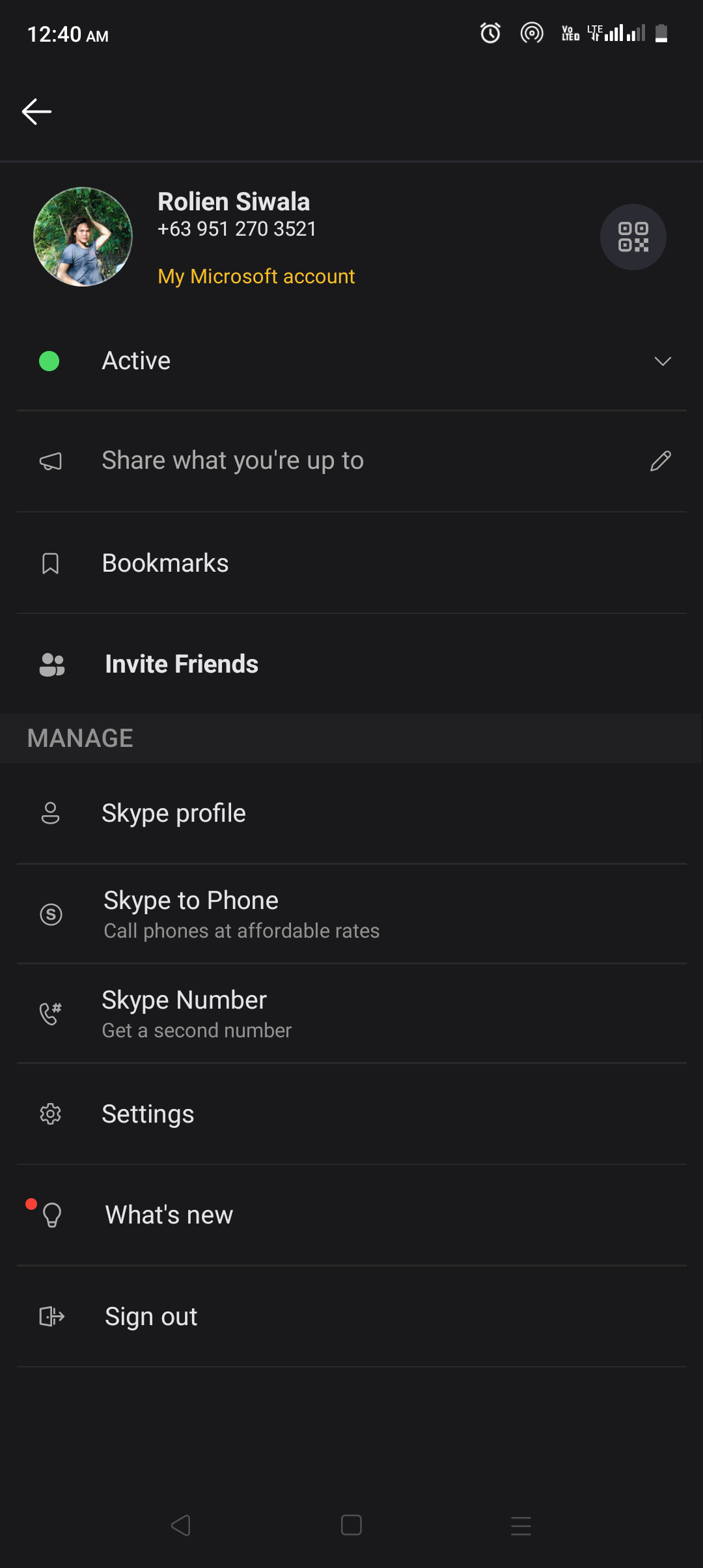Open the QR code button
The height and width of the screenshot is (1568, 703).
[x=633, y=237]
